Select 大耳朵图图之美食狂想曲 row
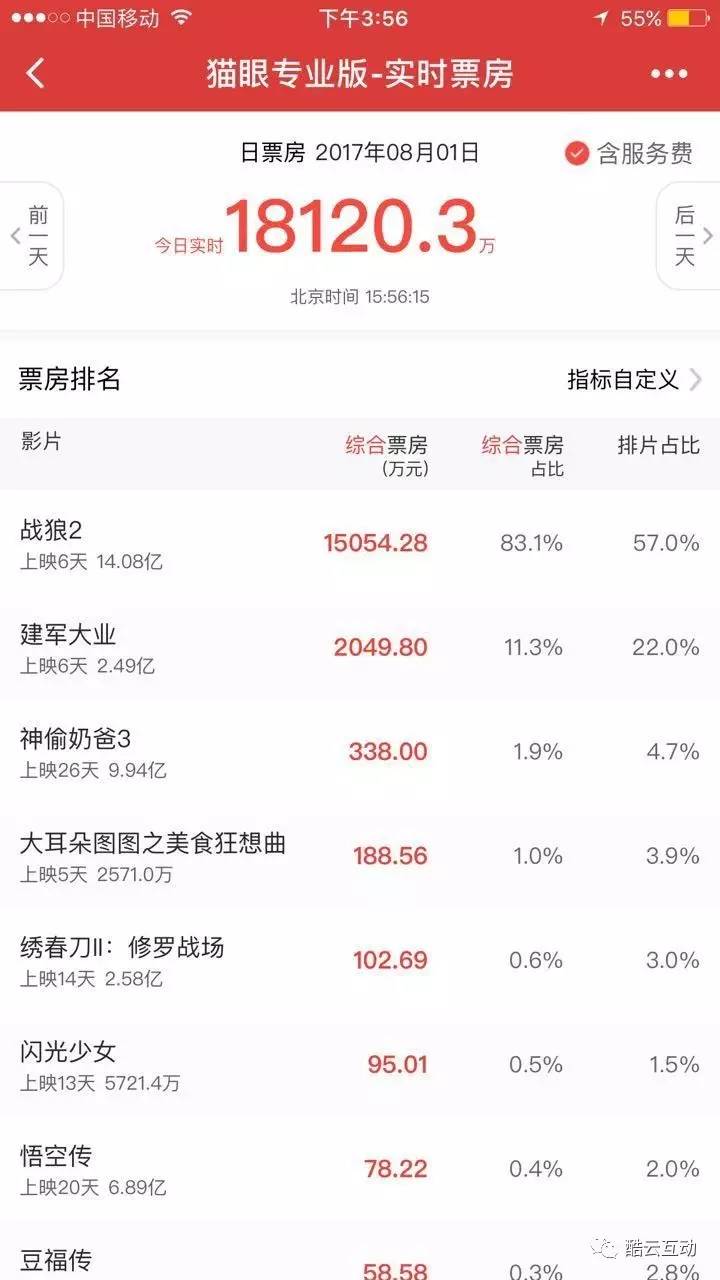This screenshot has height=1280, width=720. pyautogui.click(x=360, y=856)
